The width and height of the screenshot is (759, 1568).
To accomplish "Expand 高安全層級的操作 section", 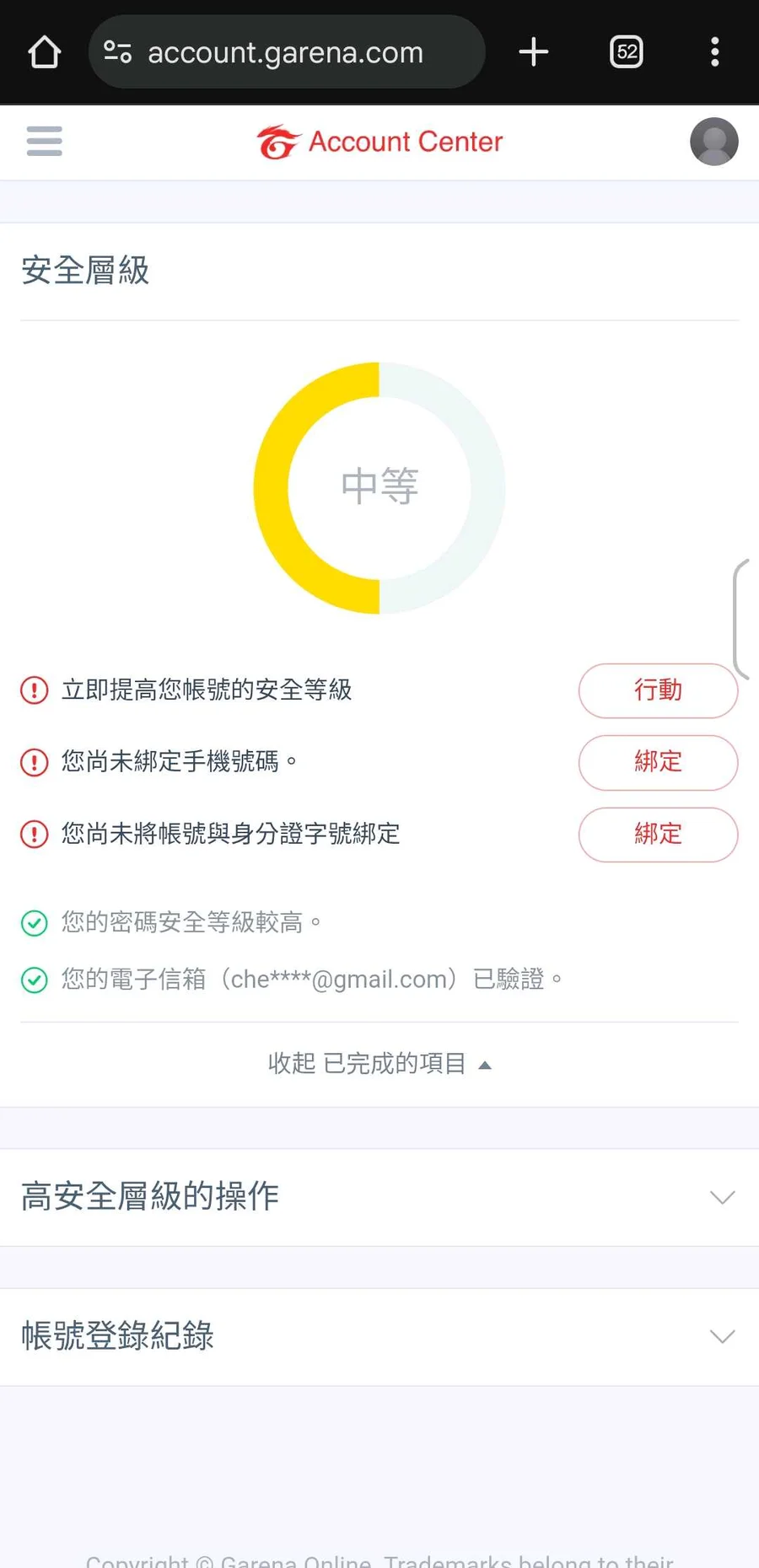I will tap(379, 1197).
